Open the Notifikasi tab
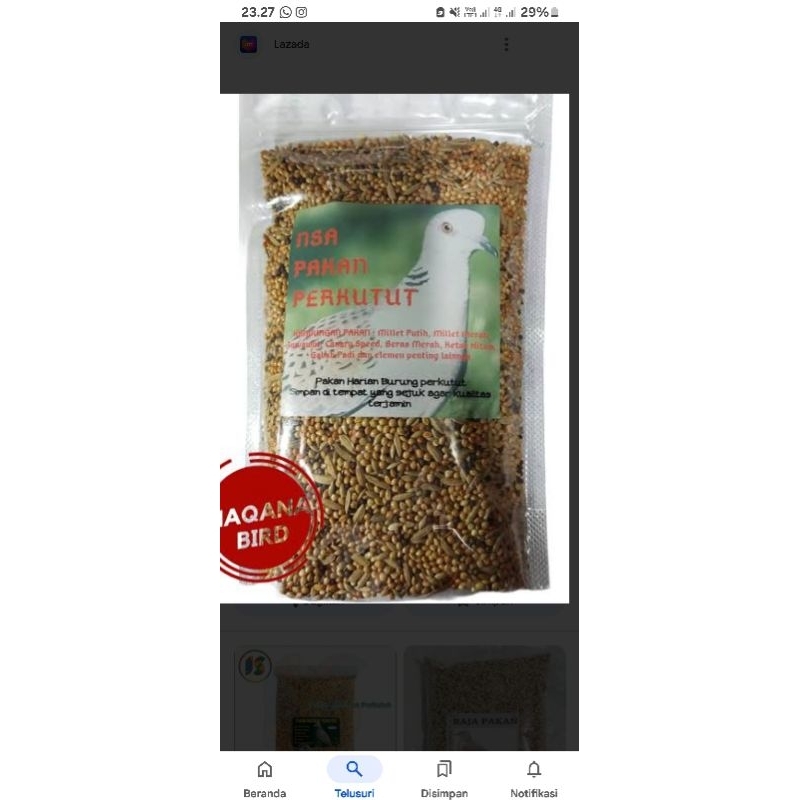The image size is (800, 800). [x=534, y=779]
